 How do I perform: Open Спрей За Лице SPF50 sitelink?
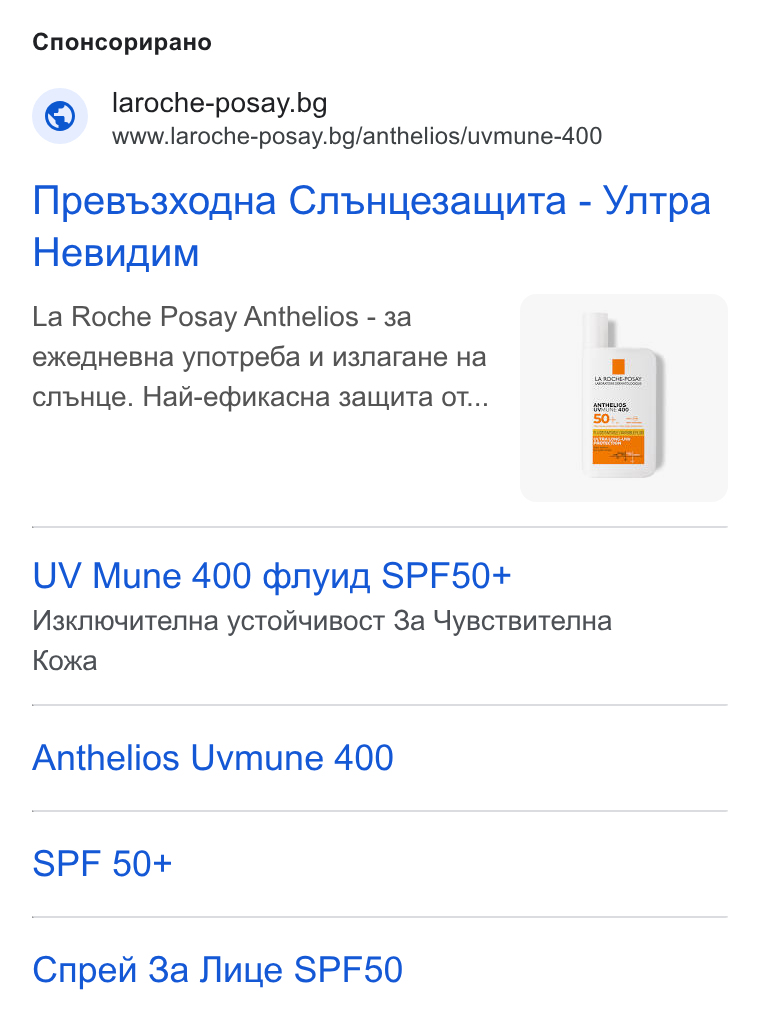pos(218,970)
